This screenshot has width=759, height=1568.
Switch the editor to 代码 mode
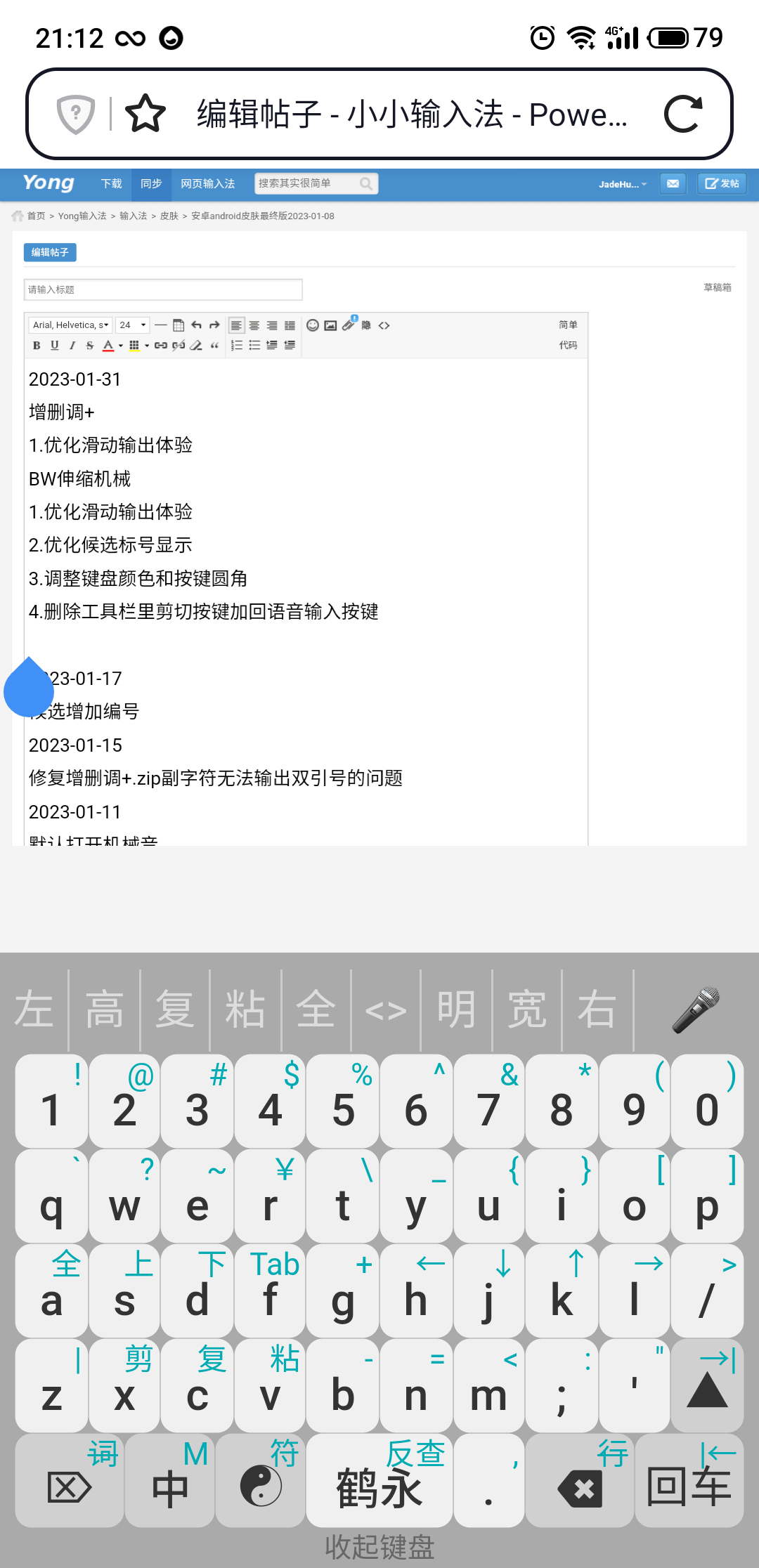[x=568, y=346]
